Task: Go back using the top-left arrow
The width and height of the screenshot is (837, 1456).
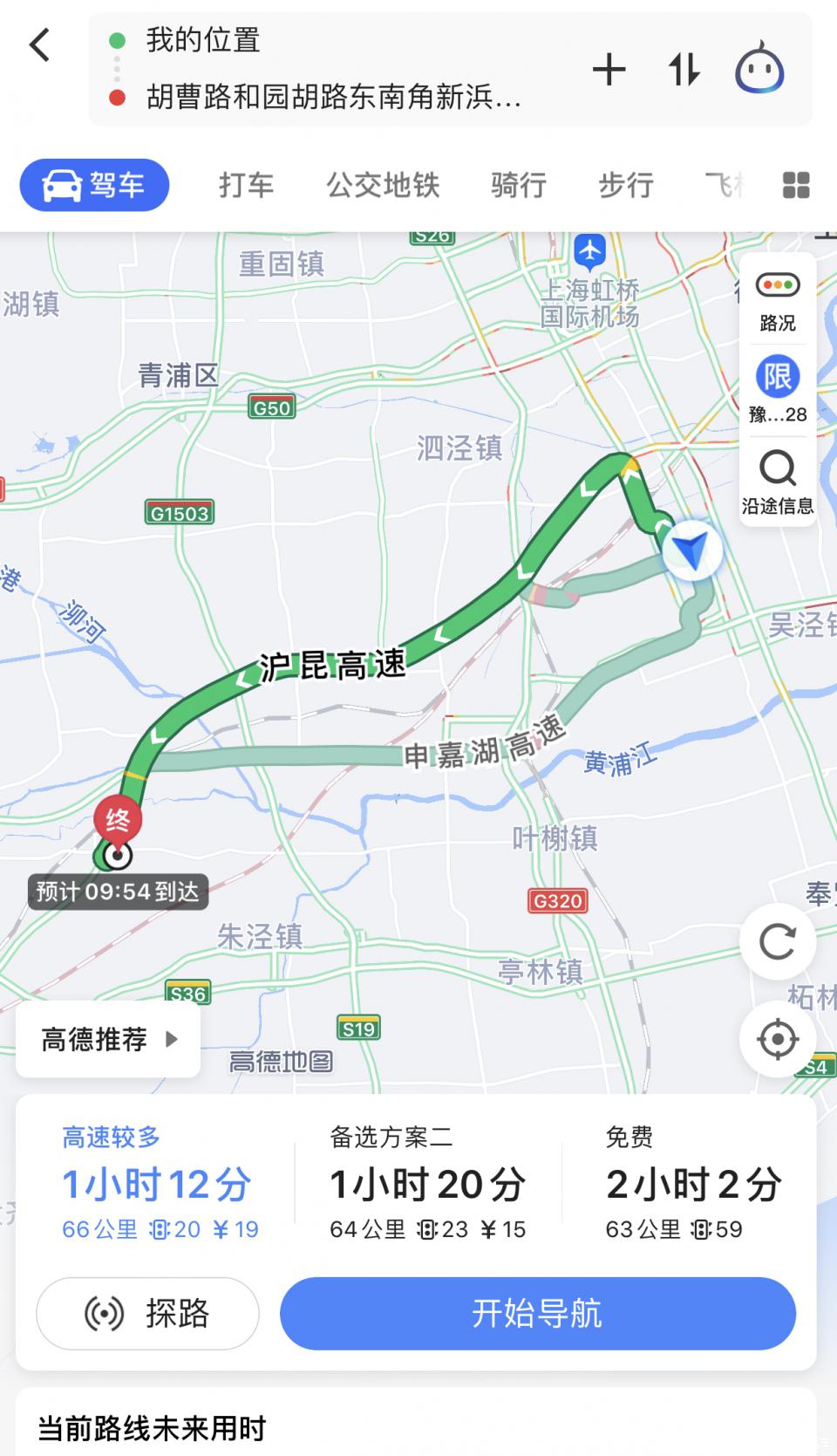Action: (x=40, y=44)
